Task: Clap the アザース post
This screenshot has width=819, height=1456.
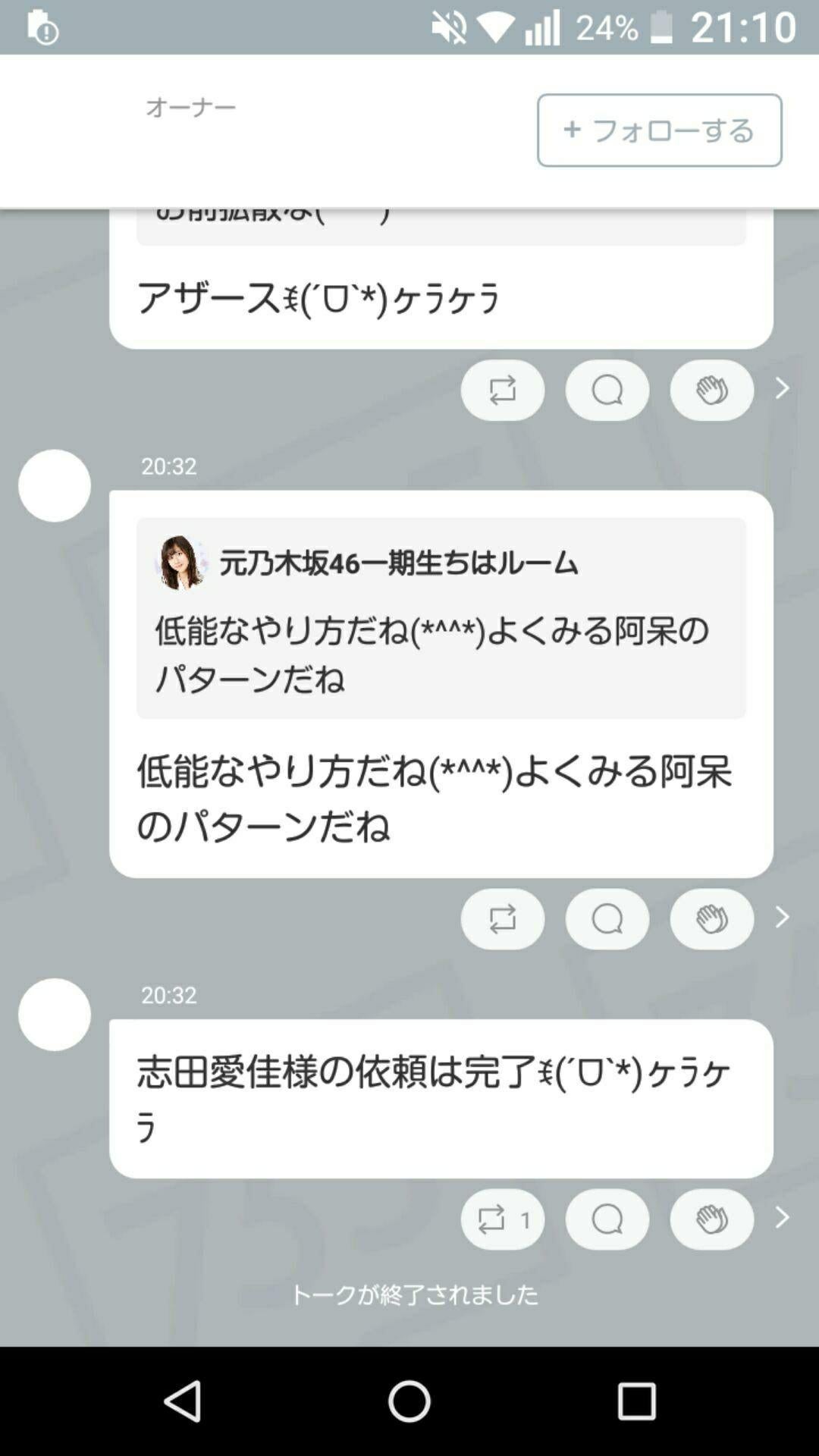Action: (x=711, y=390)
